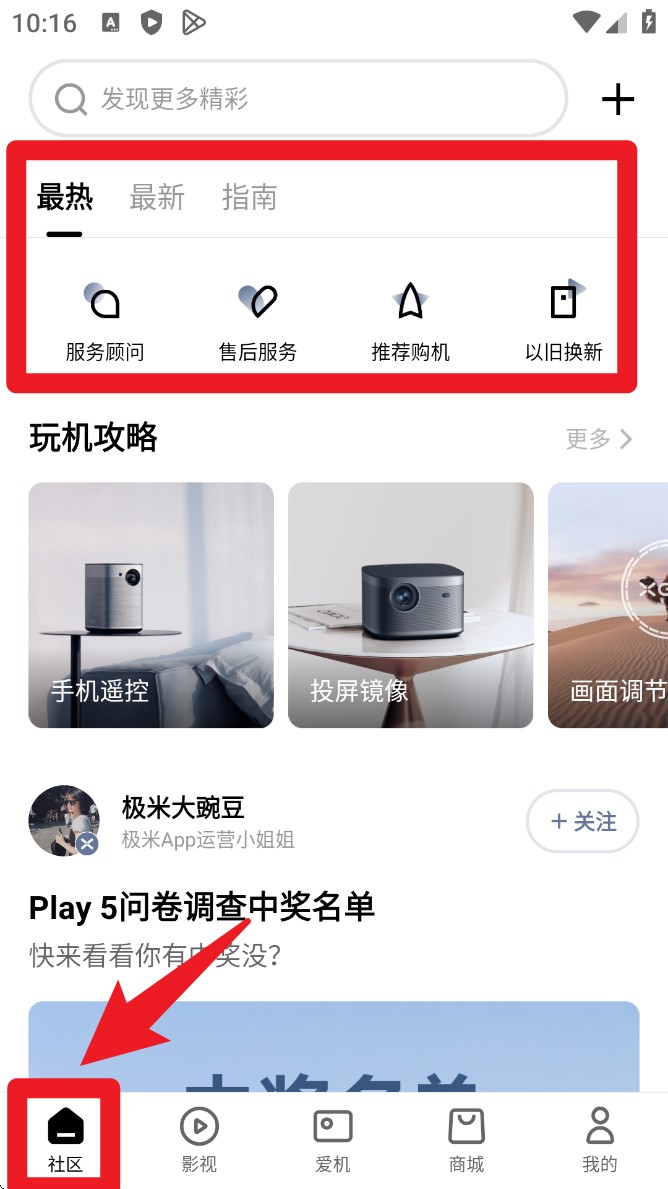Open 推荐购机 shortcut

pyautogui.click(x=410, y=322)
